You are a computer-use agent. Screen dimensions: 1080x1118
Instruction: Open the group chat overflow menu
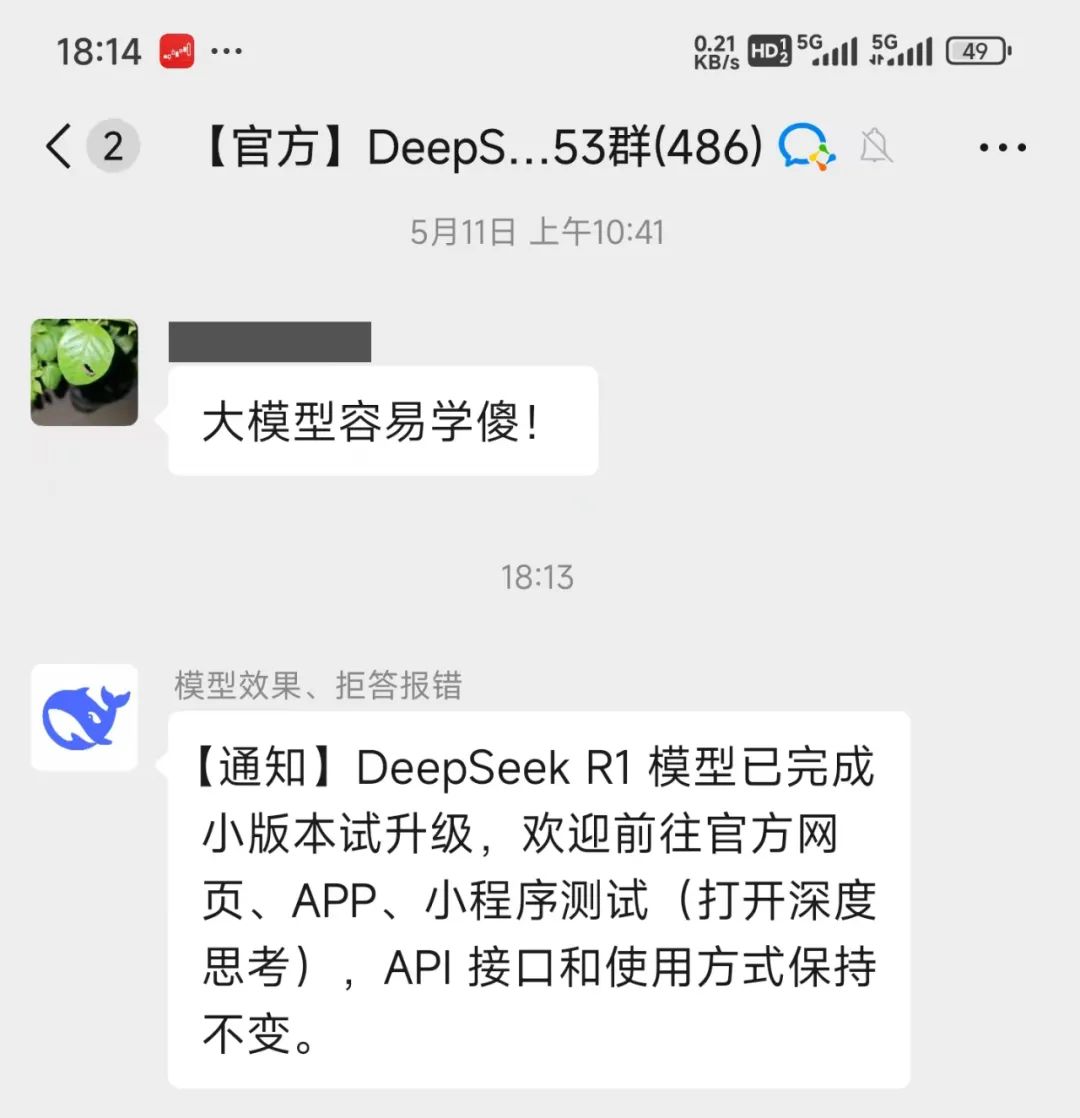1002,148
